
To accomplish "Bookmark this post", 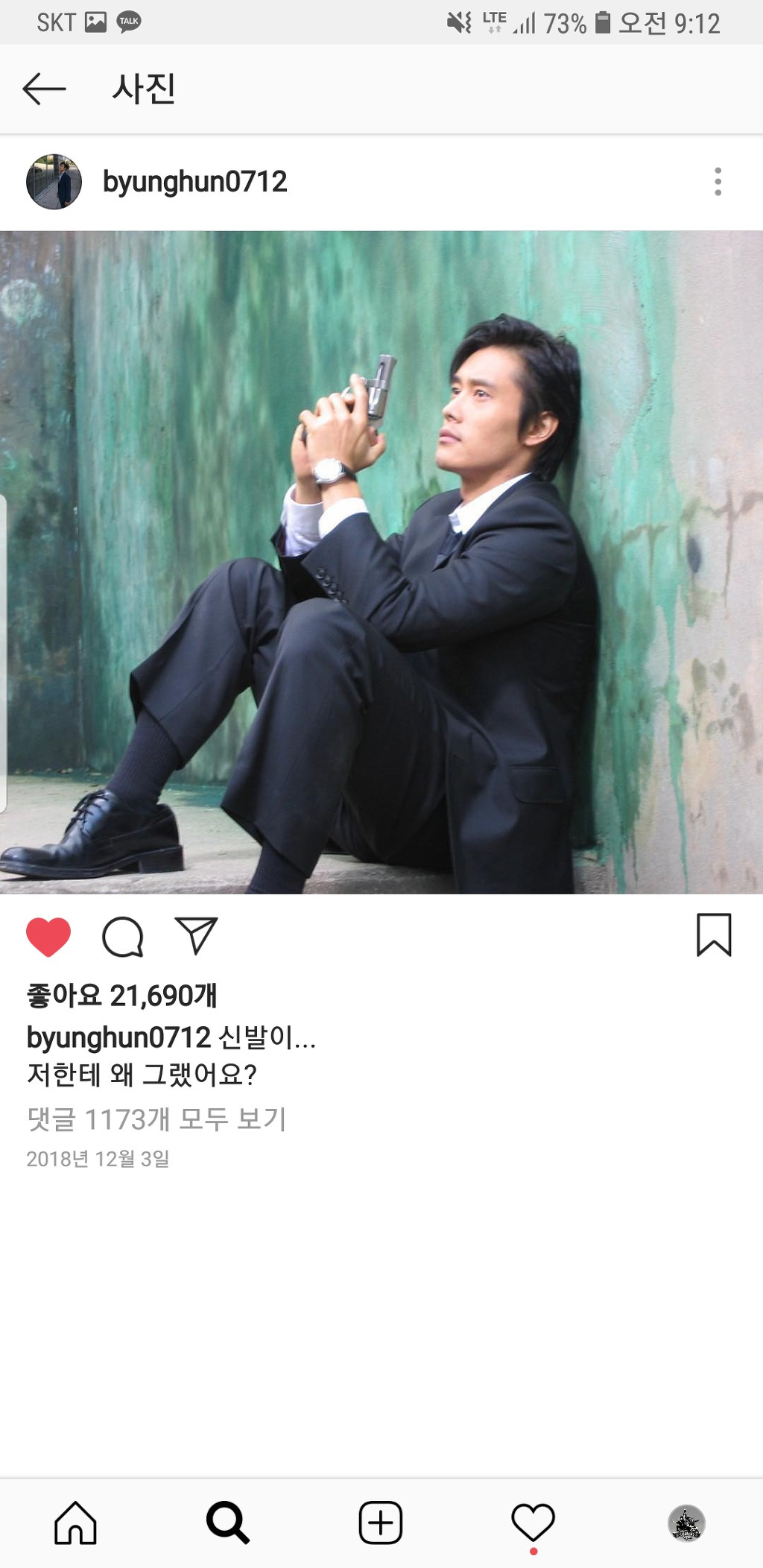I will coord(714,935).
